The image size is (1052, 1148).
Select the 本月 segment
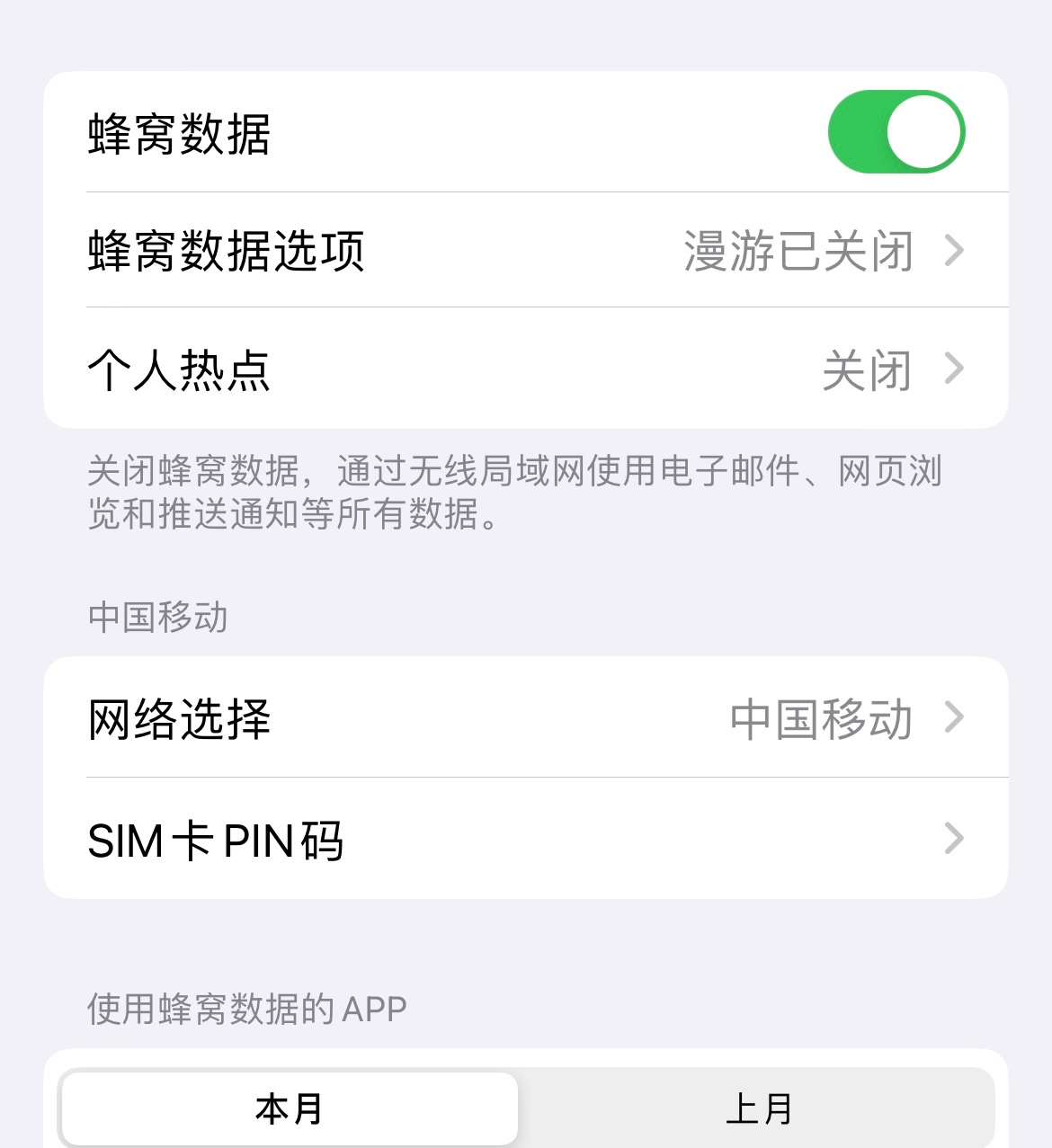[290, 1108]
